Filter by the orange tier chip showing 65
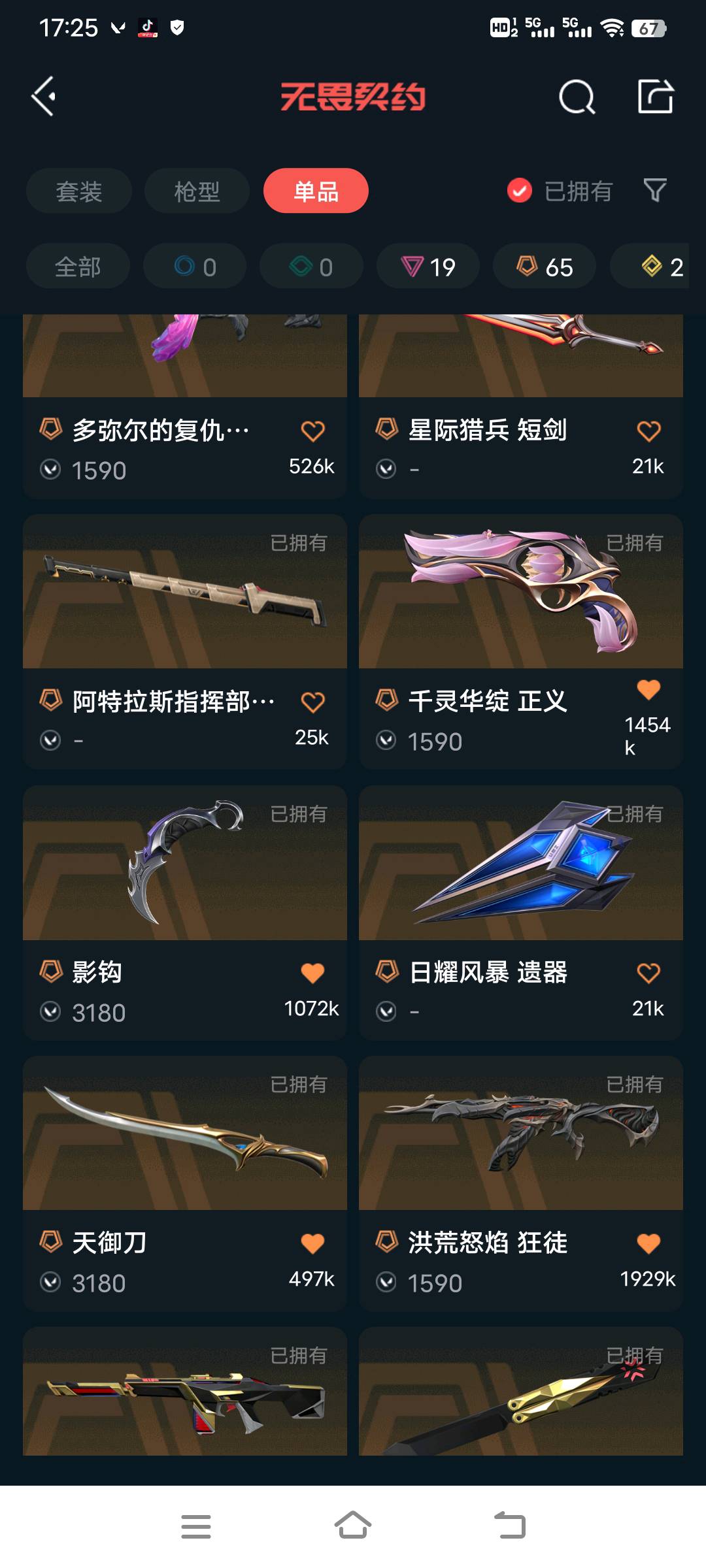This screenshot has width=706, height=1568. point(545,267)
